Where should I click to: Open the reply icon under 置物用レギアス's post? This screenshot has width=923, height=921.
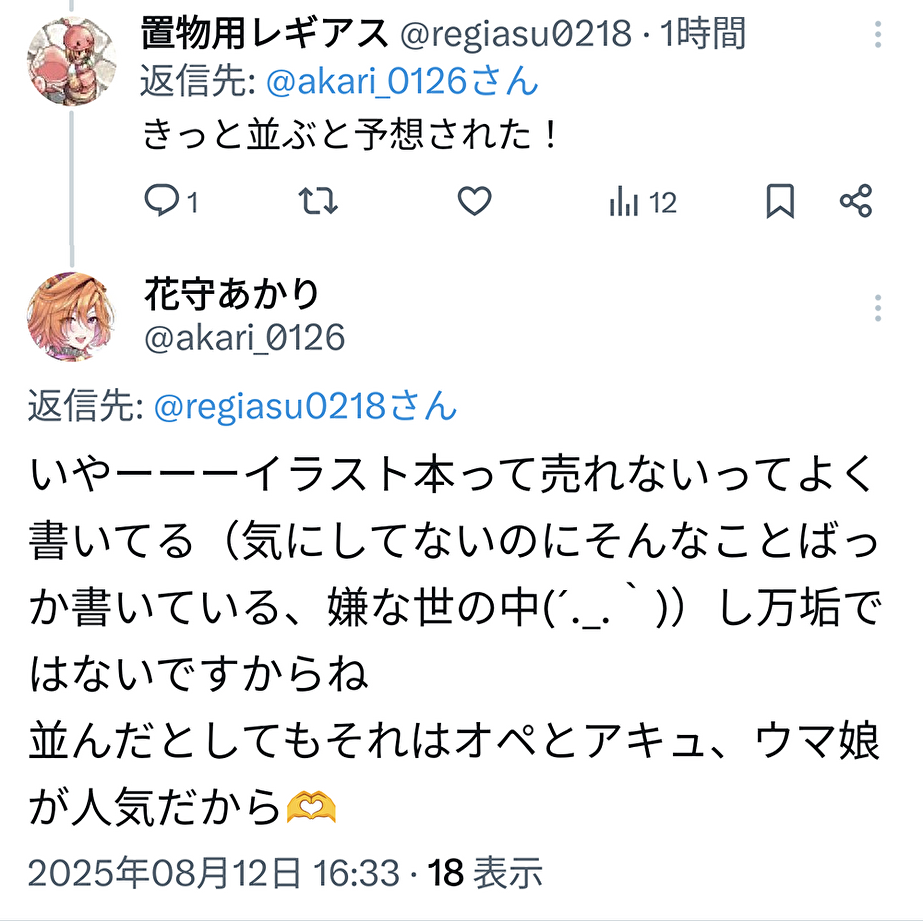point(161,202)
